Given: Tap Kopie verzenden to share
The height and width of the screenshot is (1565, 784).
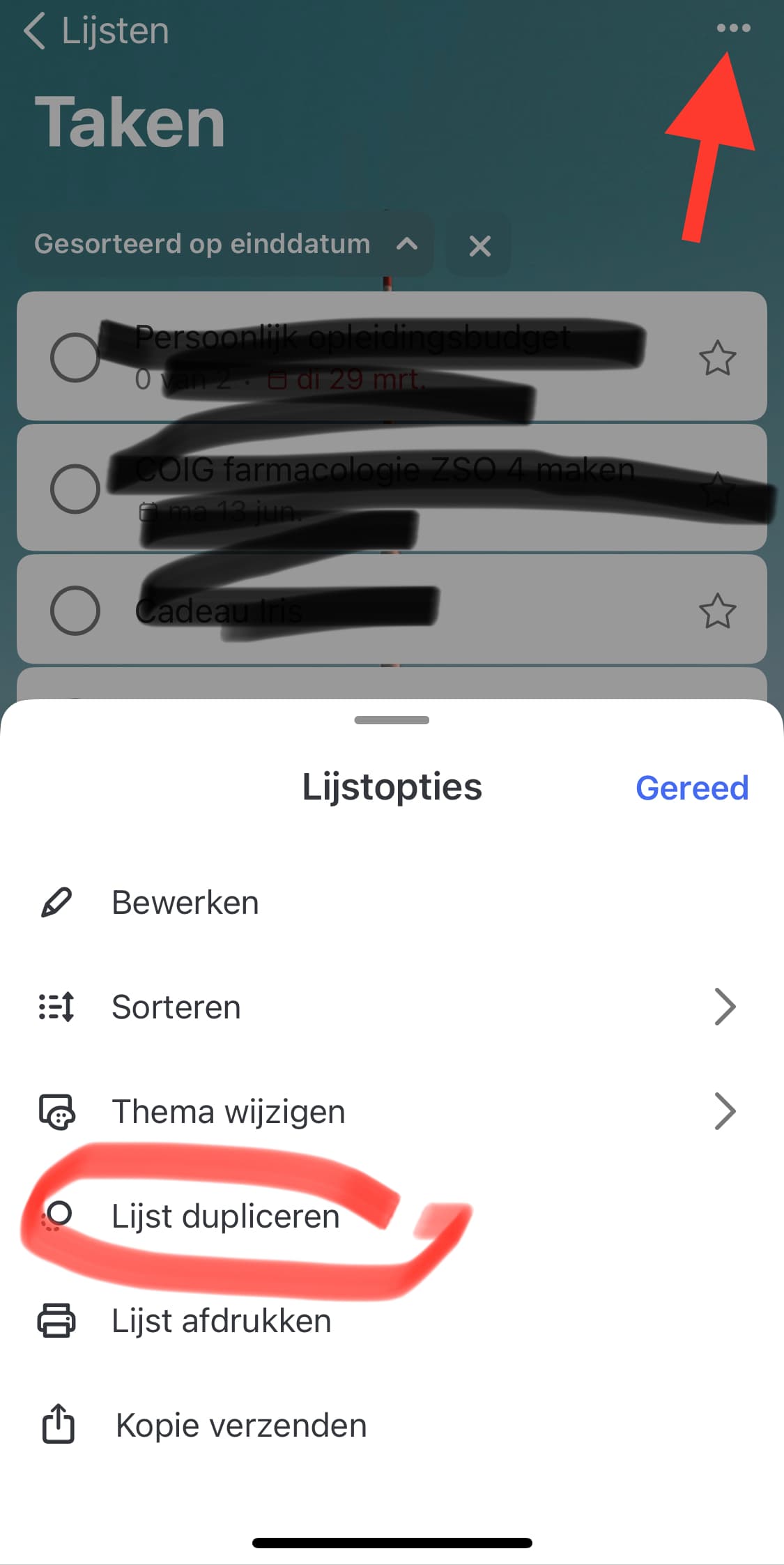Looking at the screenshot, I should (392, 1425).
